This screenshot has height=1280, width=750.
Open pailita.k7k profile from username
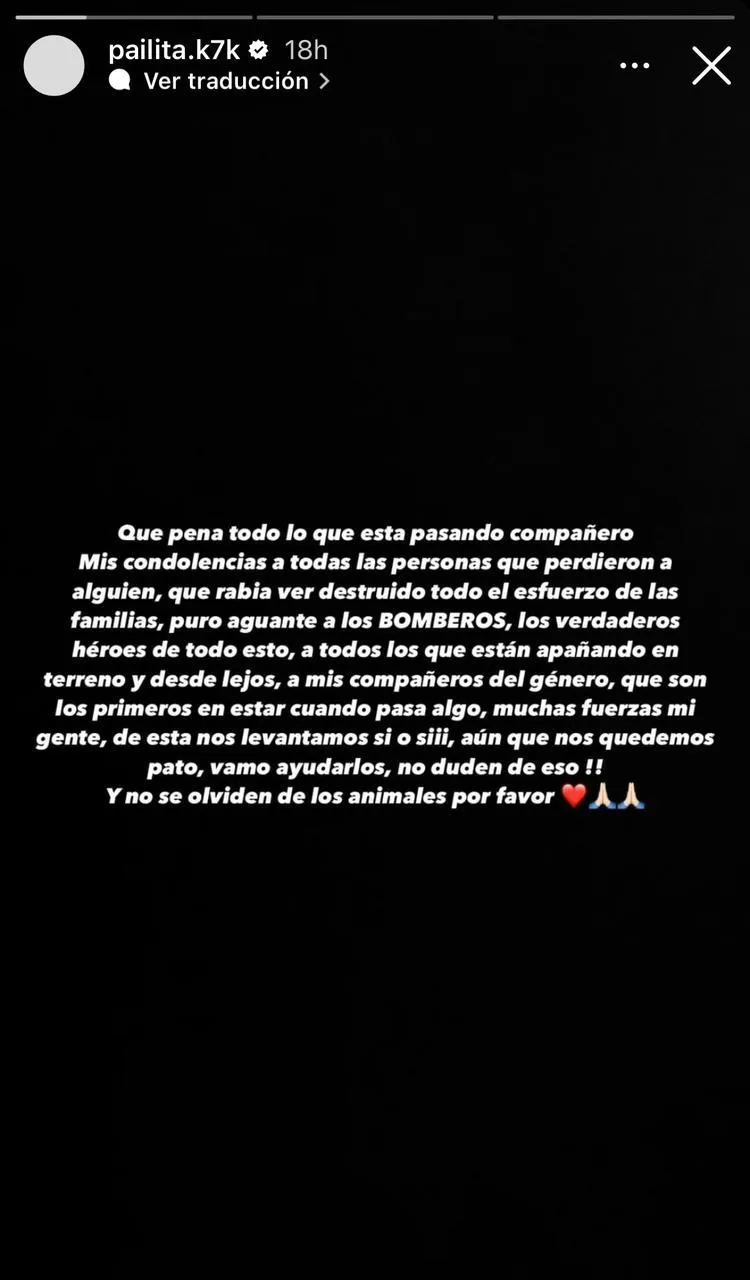[x=175, y=50]
